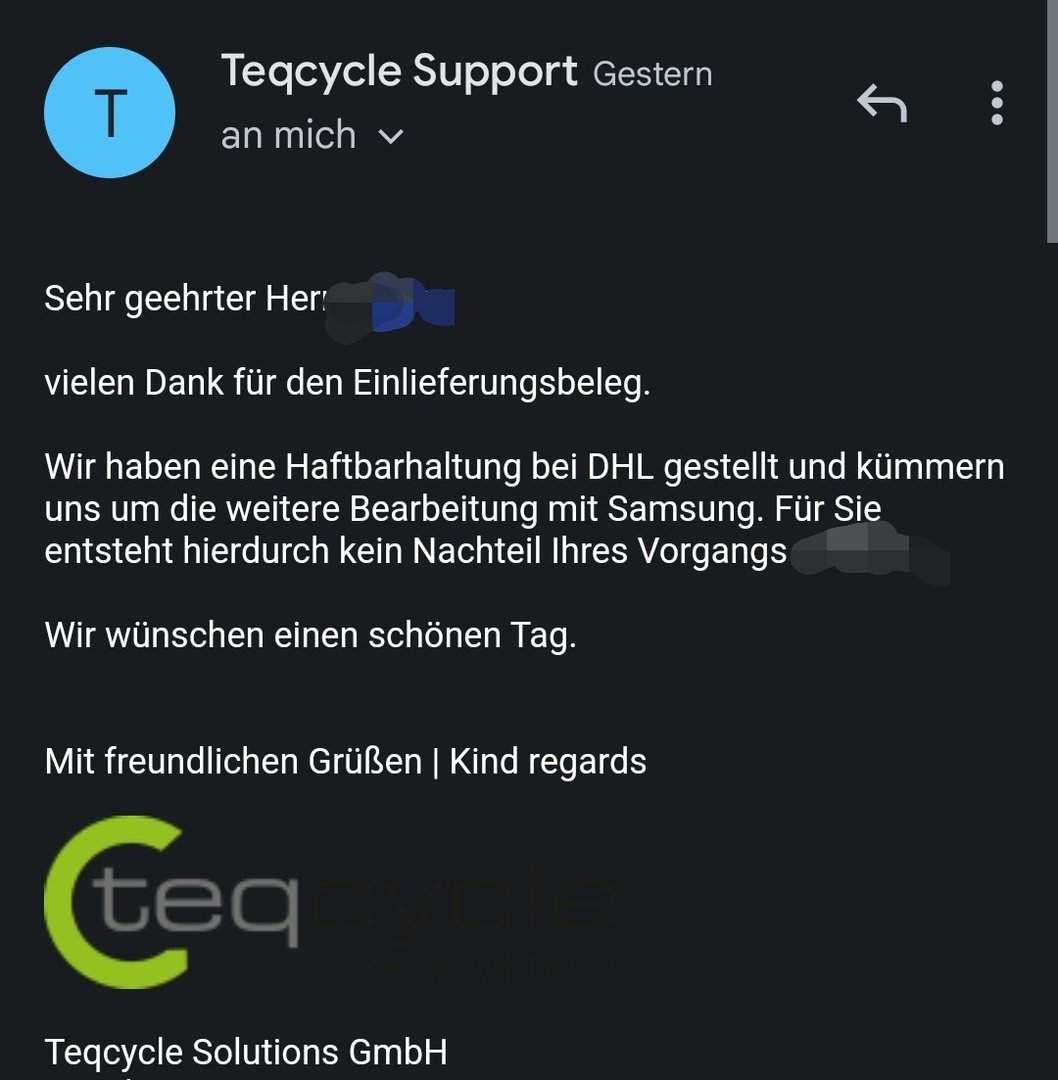Open the Teqcycle Support sender avatar

point(110,113)
